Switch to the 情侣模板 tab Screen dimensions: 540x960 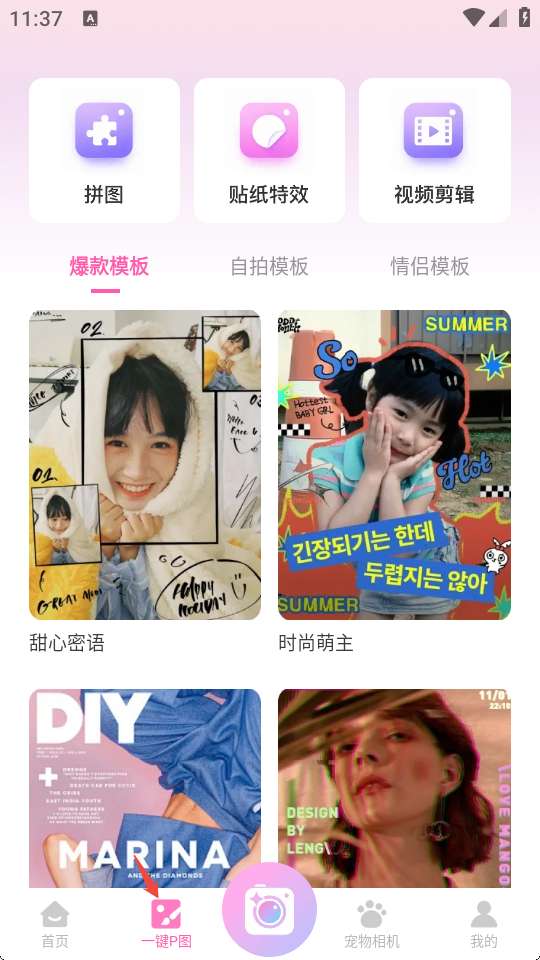430,266
